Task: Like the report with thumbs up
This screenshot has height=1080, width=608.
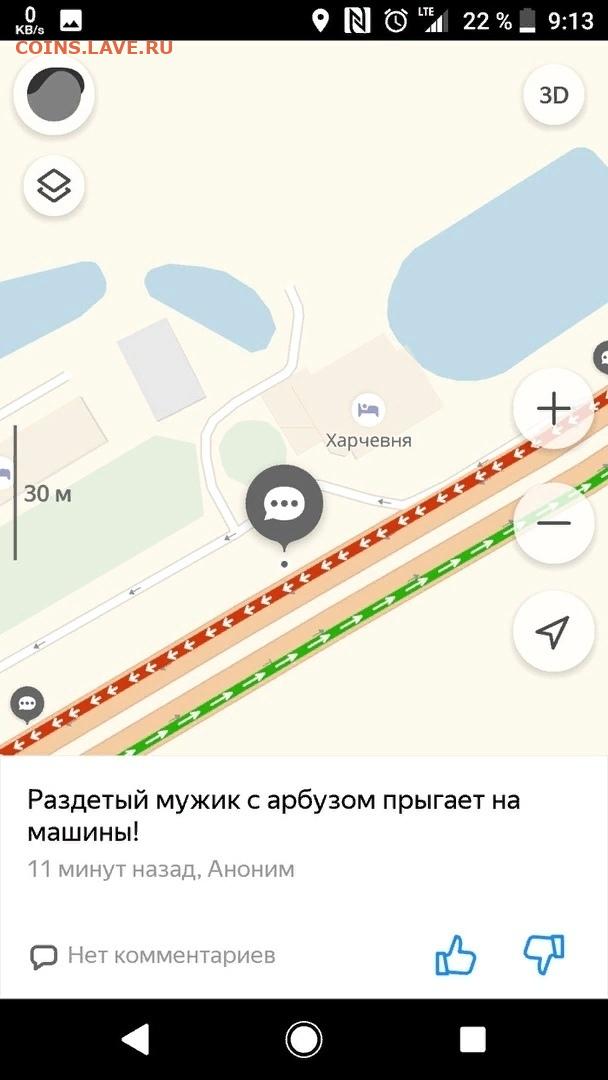Action: [456, 955]
